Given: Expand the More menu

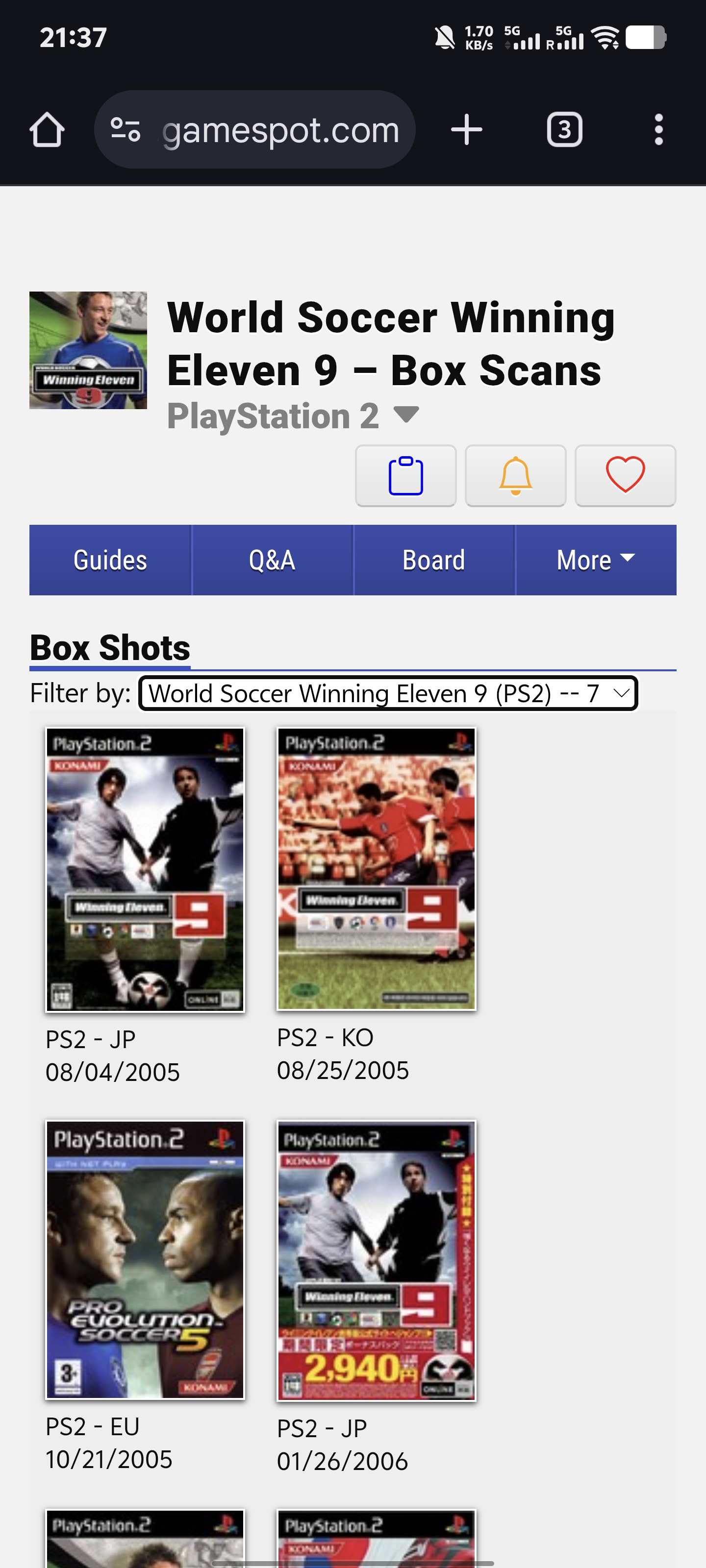Looking at the screenshot, I should pos(595,560).
